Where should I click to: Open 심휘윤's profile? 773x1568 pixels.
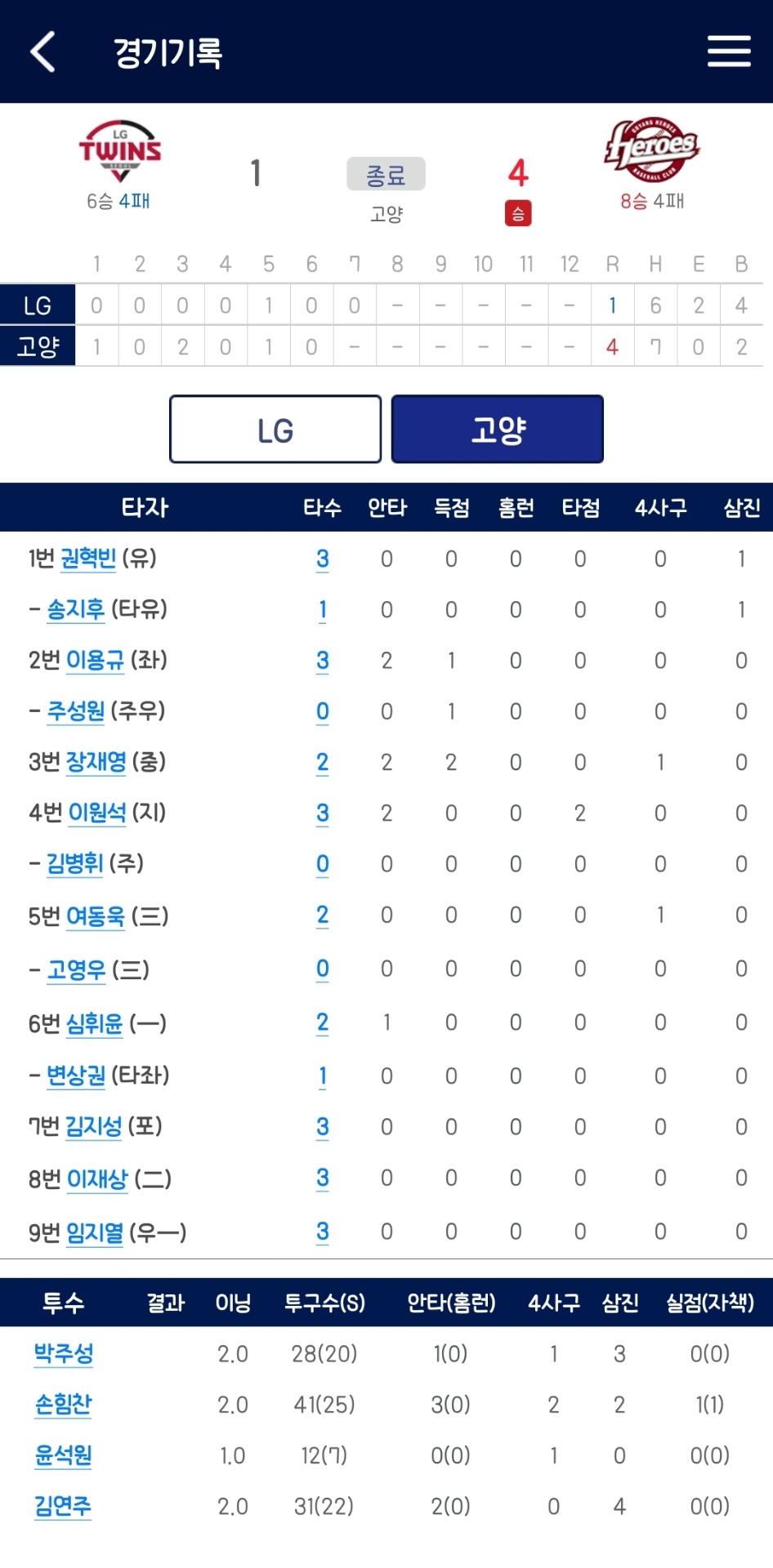tap(94, 1023)
